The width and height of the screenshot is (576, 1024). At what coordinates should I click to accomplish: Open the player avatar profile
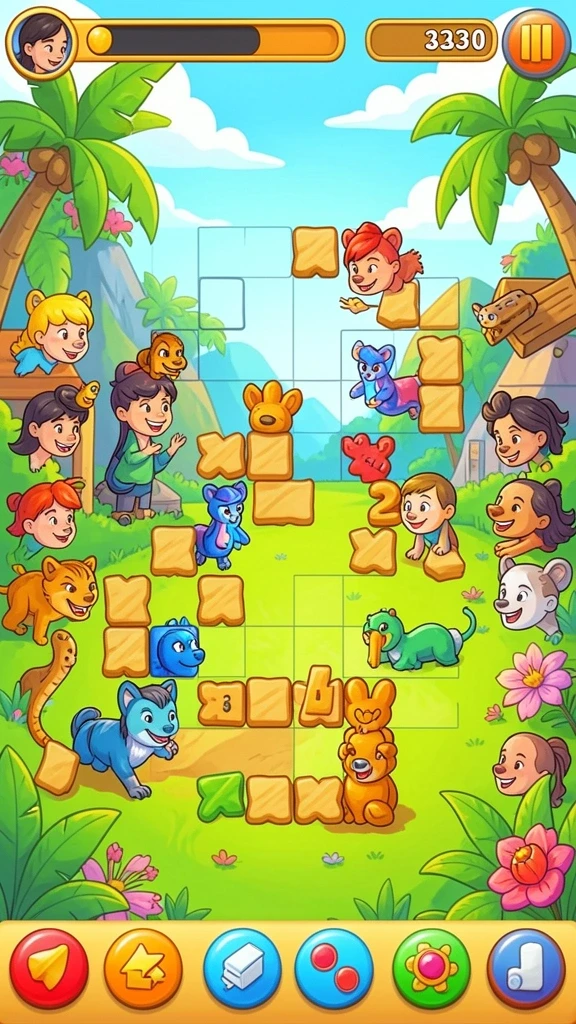(x=40, y=44)
